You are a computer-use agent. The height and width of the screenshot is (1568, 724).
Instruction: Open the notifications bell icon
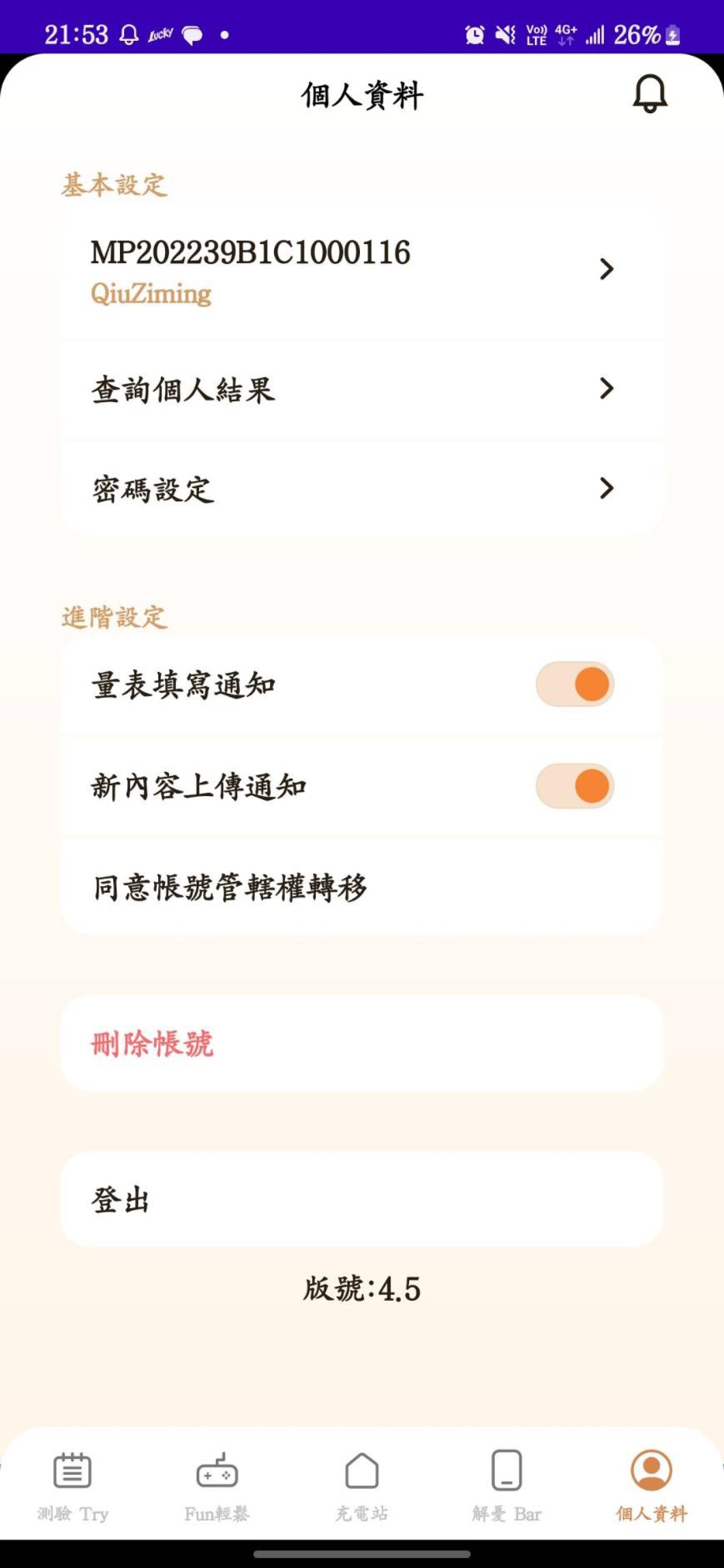[x=650, y=94]
